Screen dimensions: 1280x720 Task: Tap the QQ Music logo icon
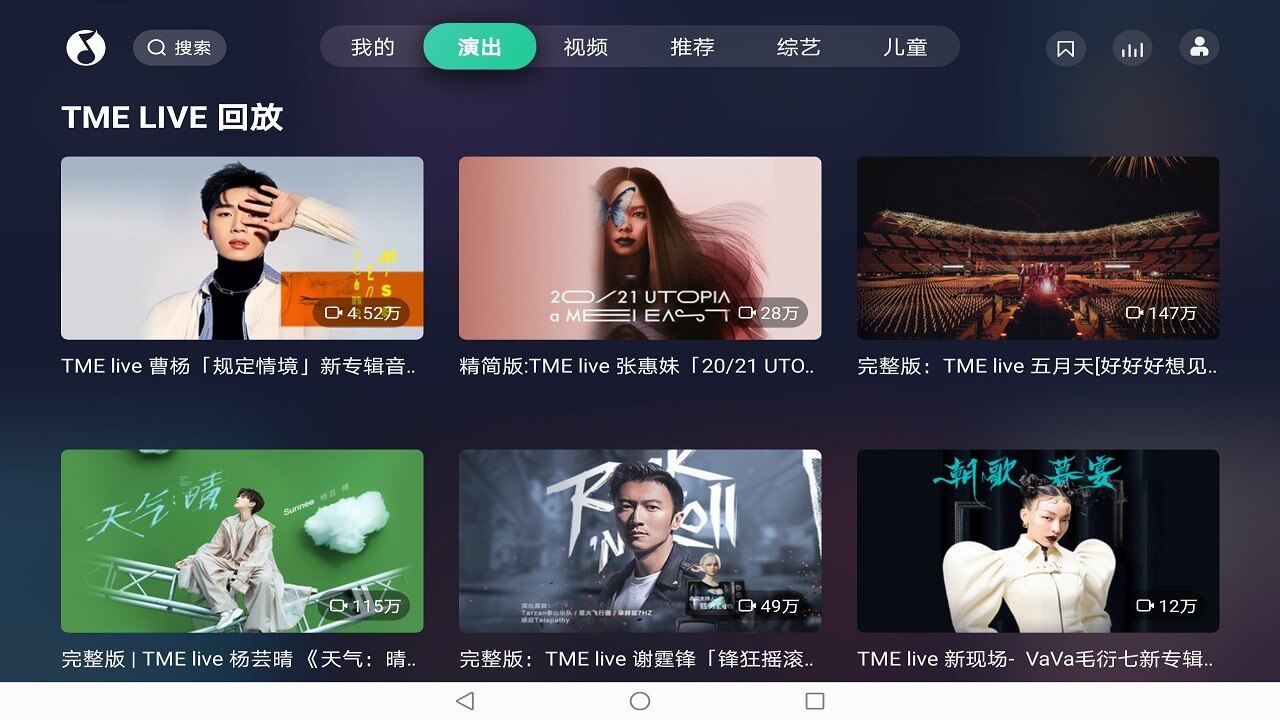[86, 47]
